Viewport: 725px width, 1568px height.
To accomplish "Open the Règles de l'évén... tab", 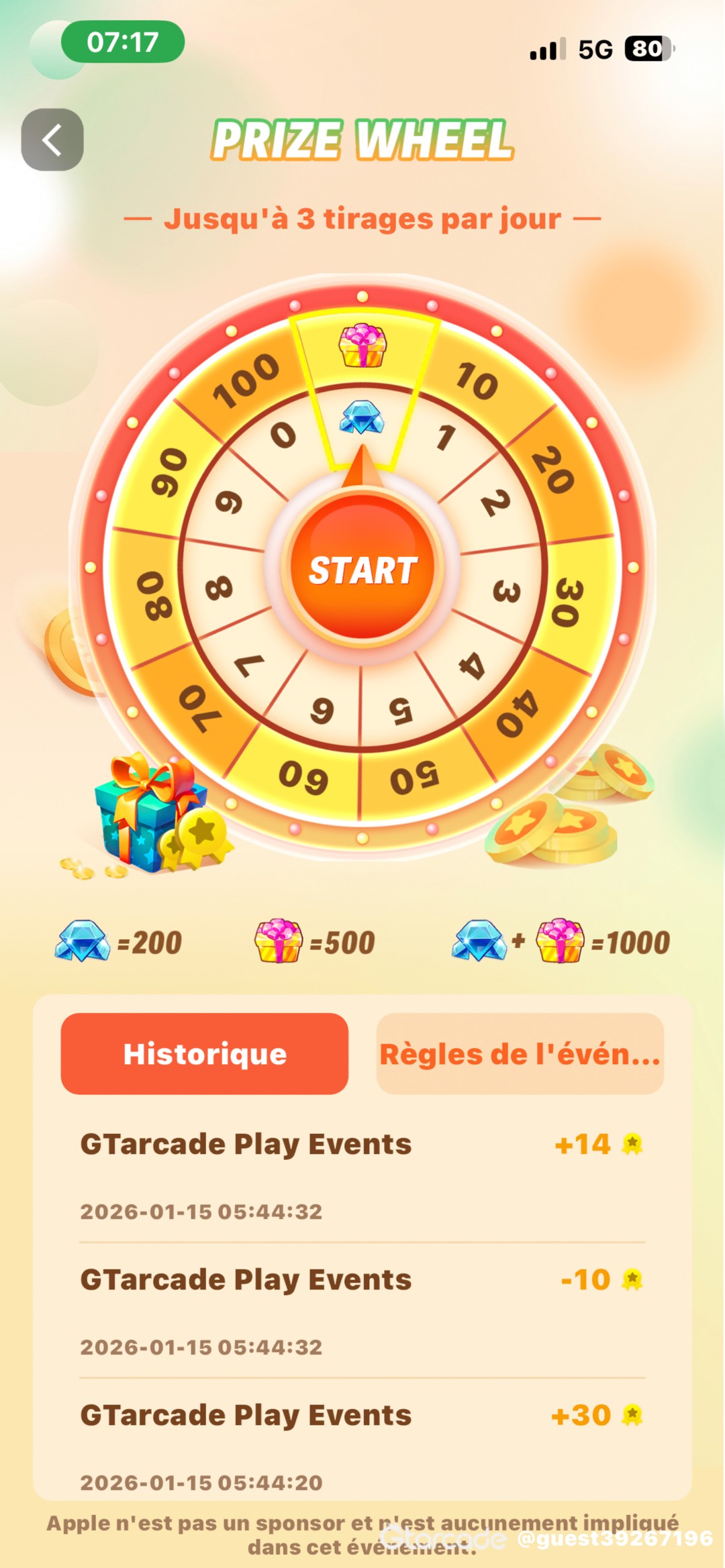I will pyautogui.click(x=520, y=1054).
